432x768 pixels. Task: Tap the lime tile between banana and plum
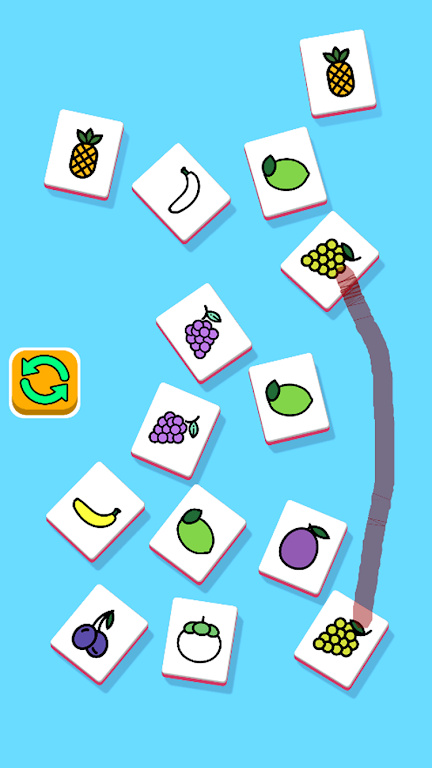pyautogui.click(x=197, y=533)
